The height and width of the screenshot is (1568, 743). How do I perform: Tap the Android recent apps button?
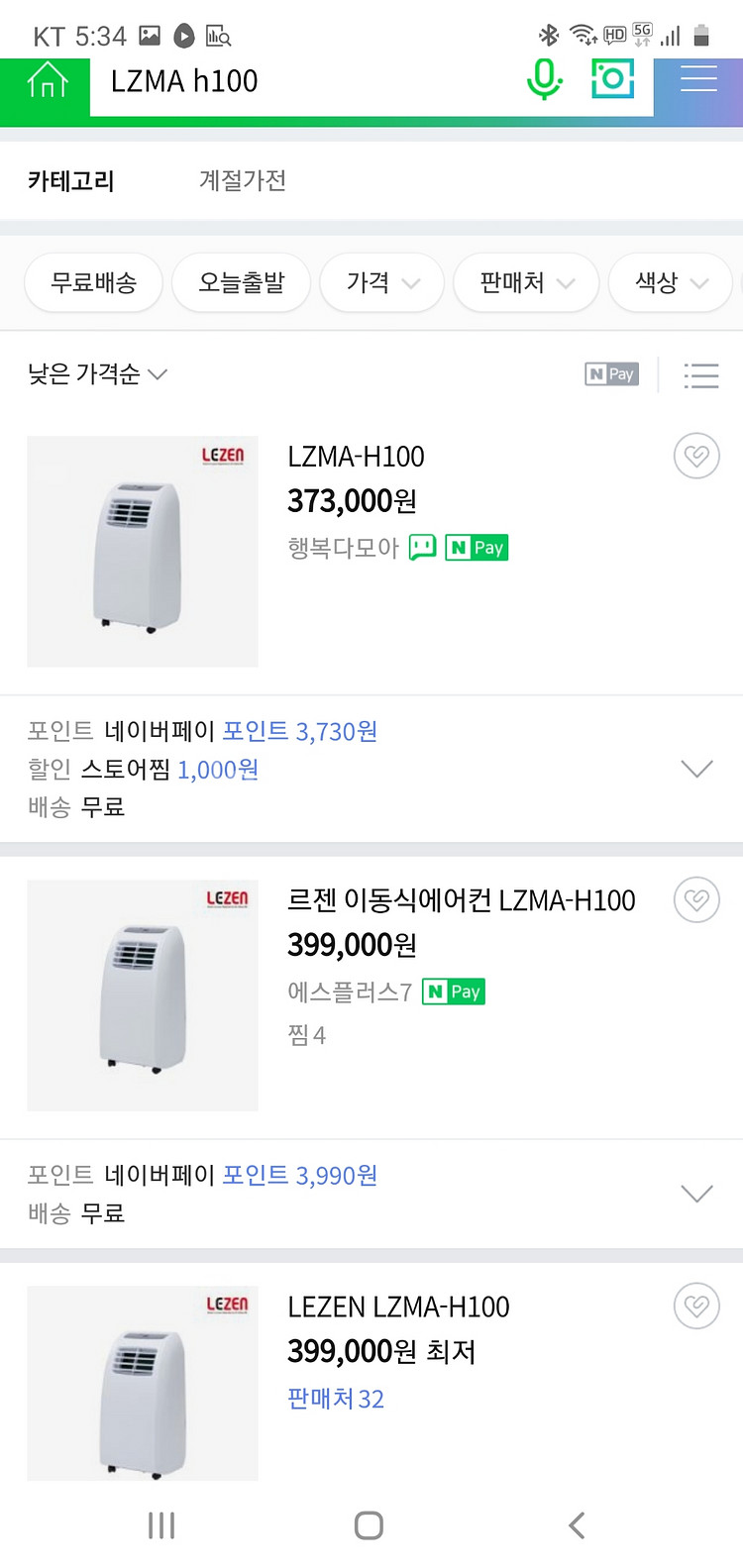[160, 1525]
